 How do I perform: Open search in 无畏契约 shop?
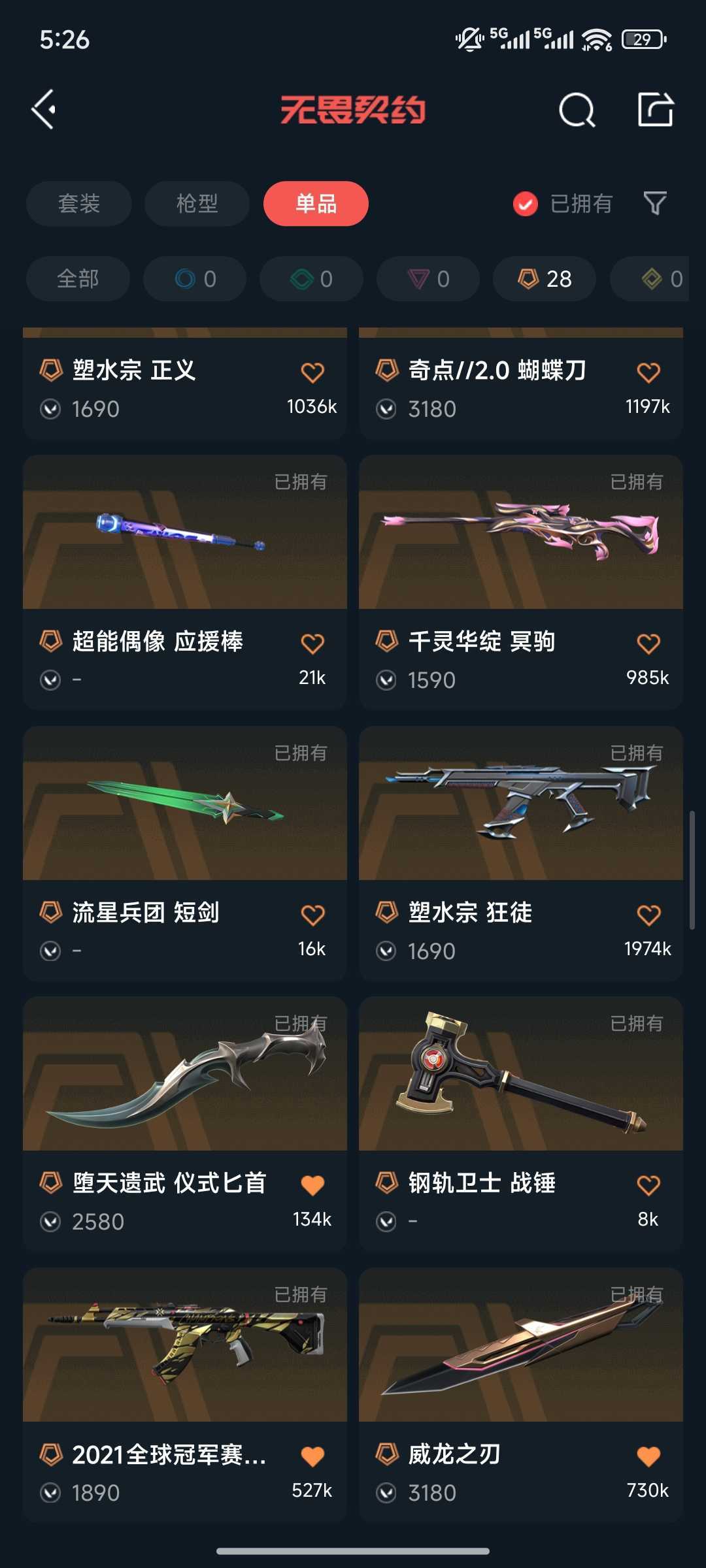pyautogui.click(x=576, y=109)
